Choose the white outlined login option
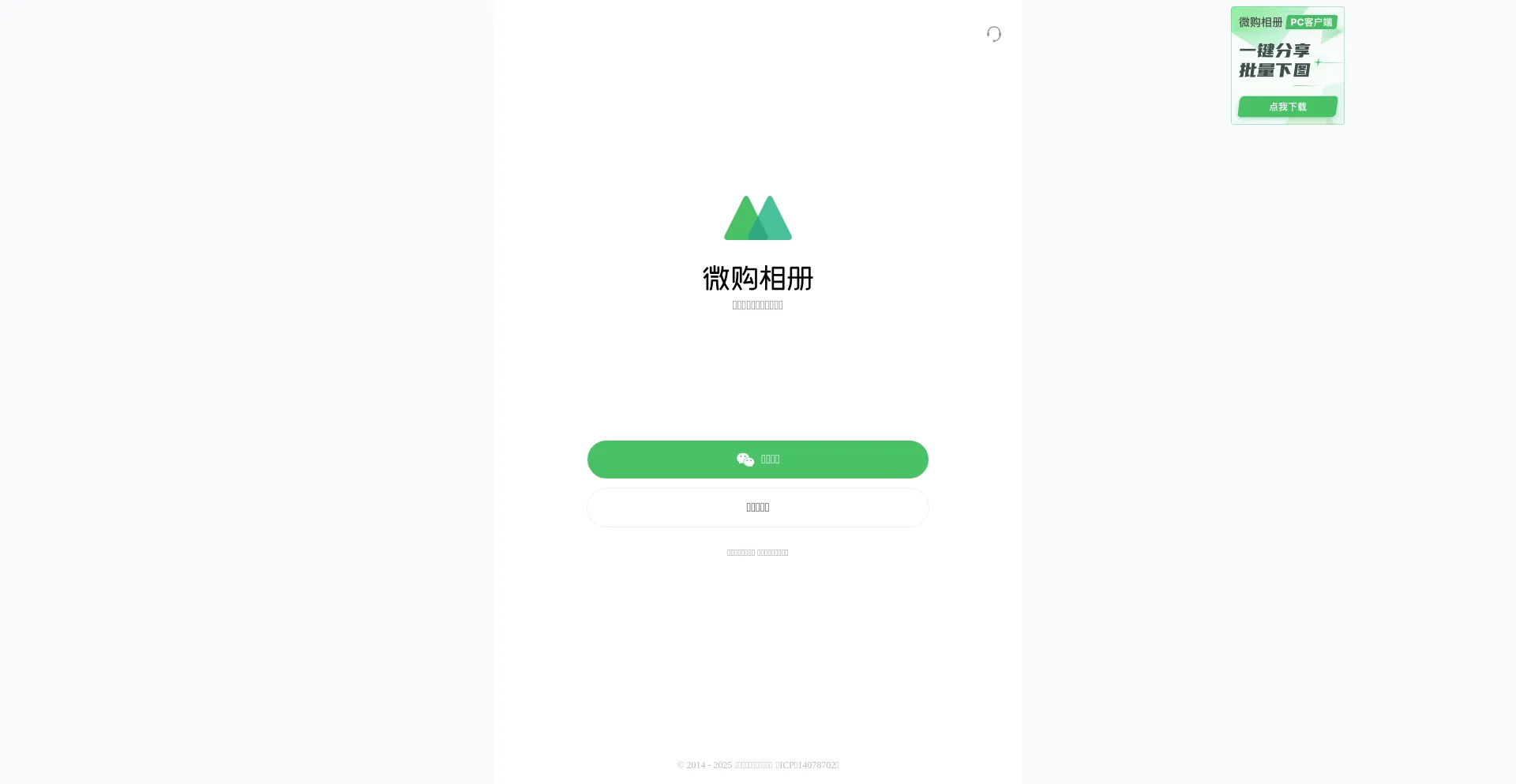Image resolution: width=1516 pixels, height=784 pixels. [x=757, y=508]
